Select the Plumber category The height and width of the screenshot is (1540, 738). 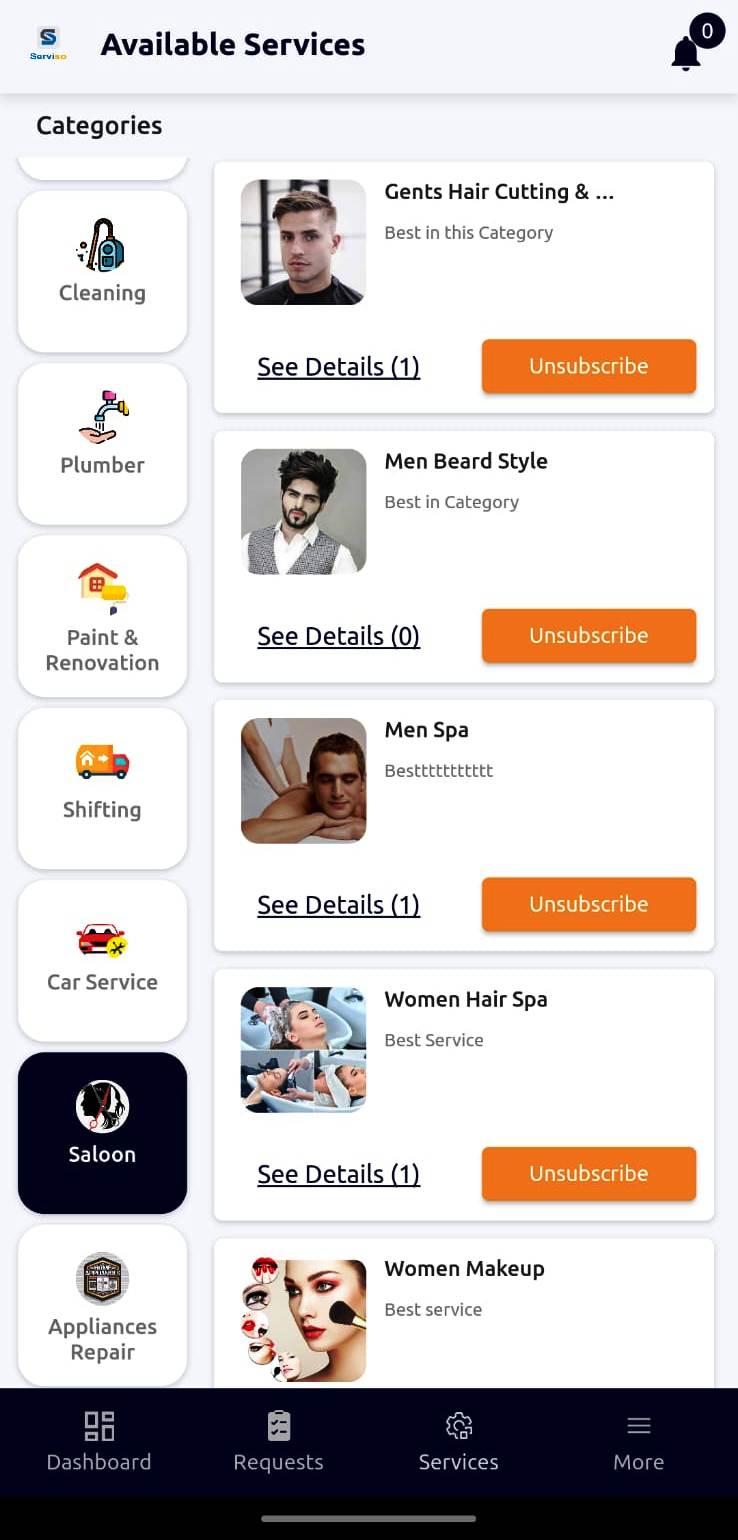[102, 443]
